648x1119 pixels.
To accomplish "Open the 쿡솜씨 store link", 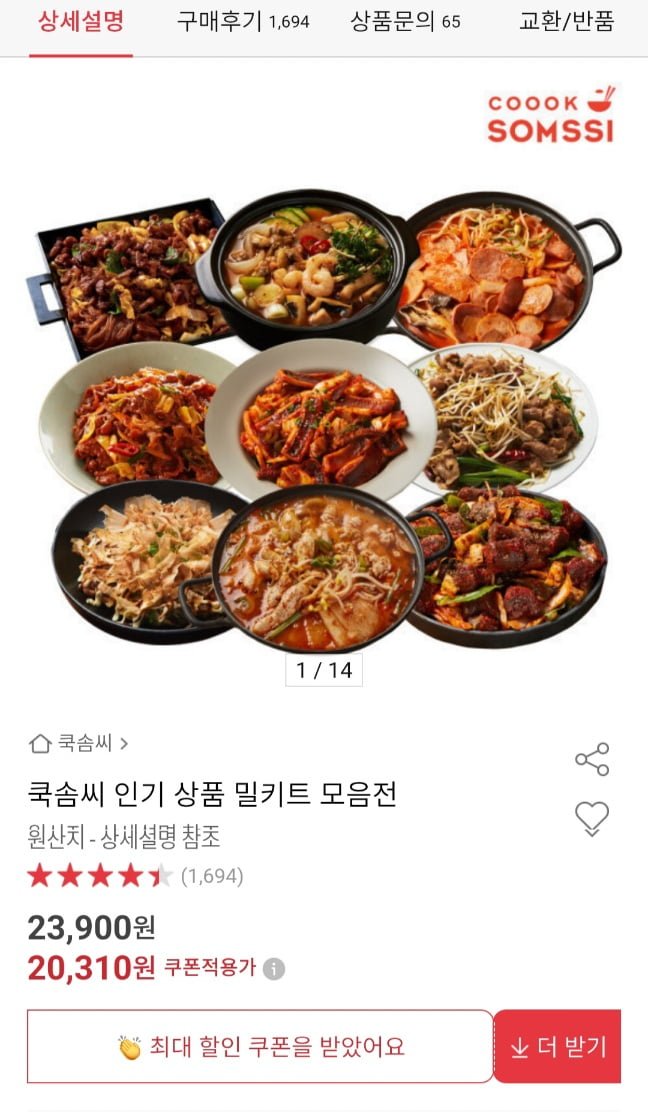I will pos(80,743).
